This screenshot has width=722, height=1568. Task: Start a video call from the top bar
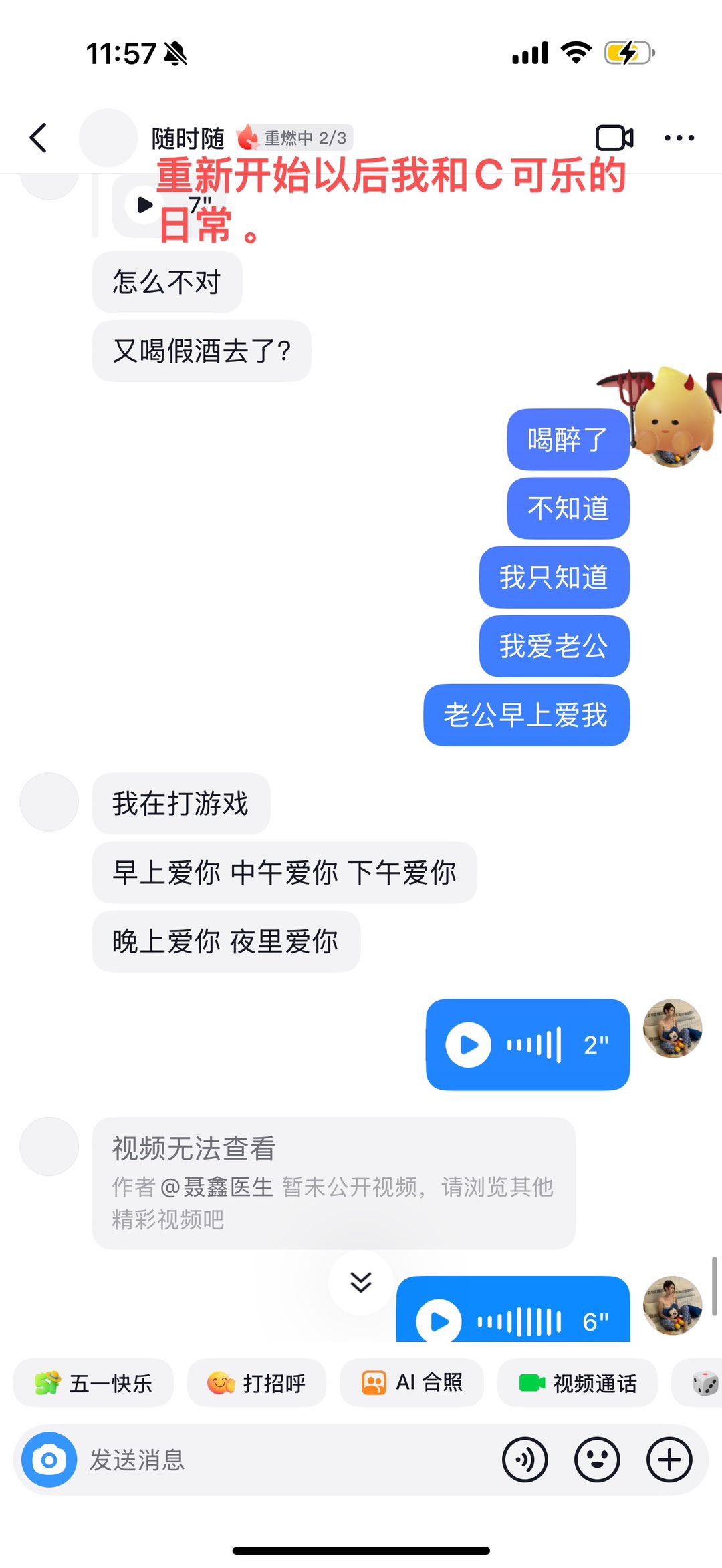pyautogui.click(x=614, y=138)
